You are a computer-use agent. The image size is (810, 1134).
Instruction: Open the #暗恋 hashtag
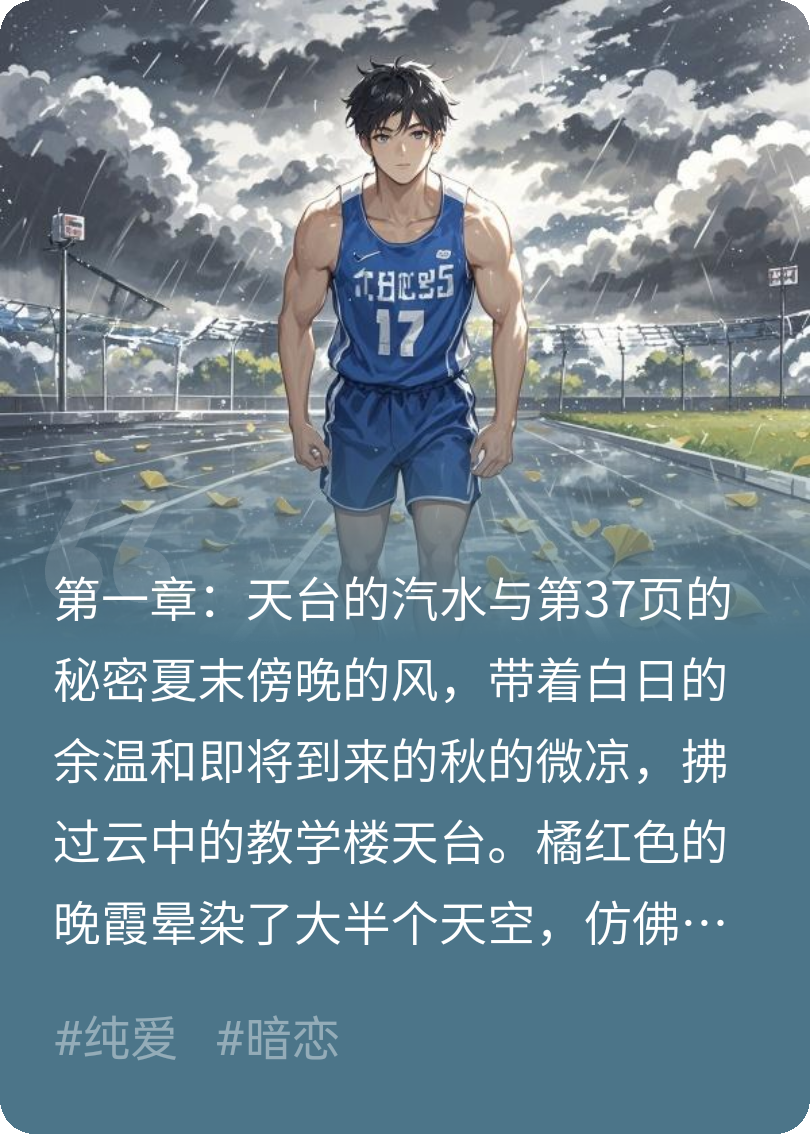pyautogui.click(x=278, y=1040)
